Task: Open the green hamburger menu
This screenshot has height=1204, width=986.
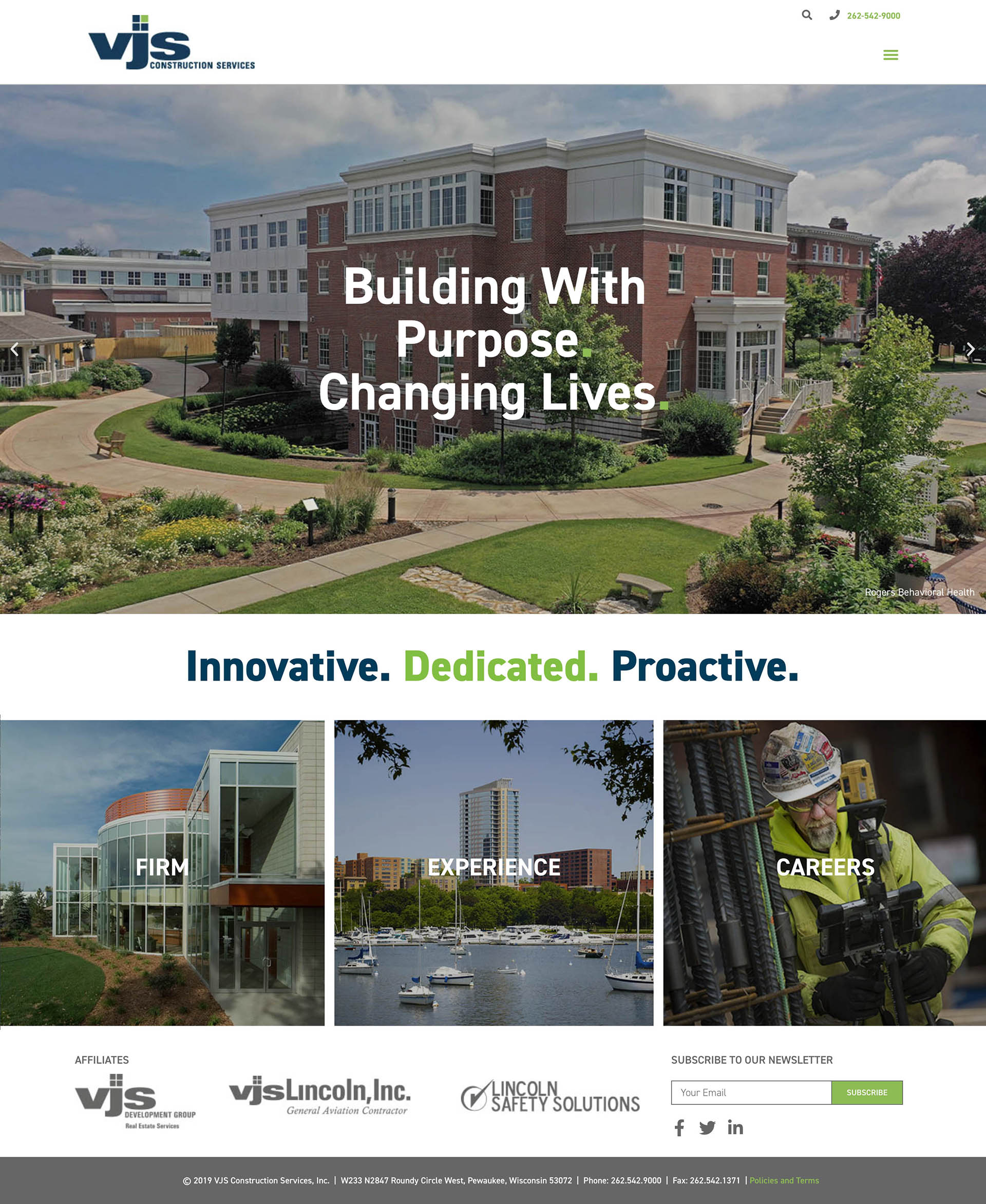Action: (890, 54)
